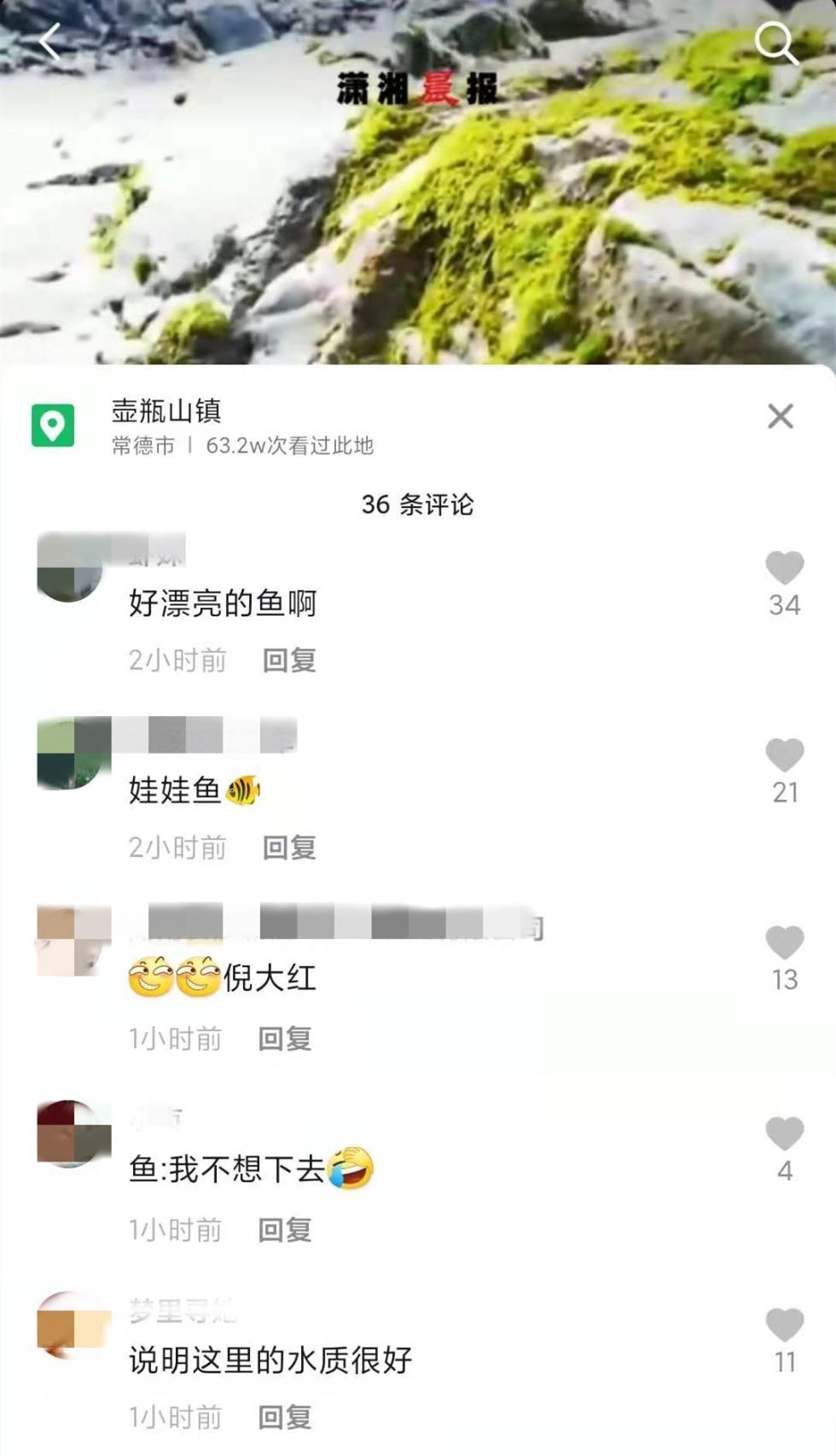The image size is (836, 1456).
Task: Reply to the 倪大红 comment
Action: click(x=285, y=1039)
